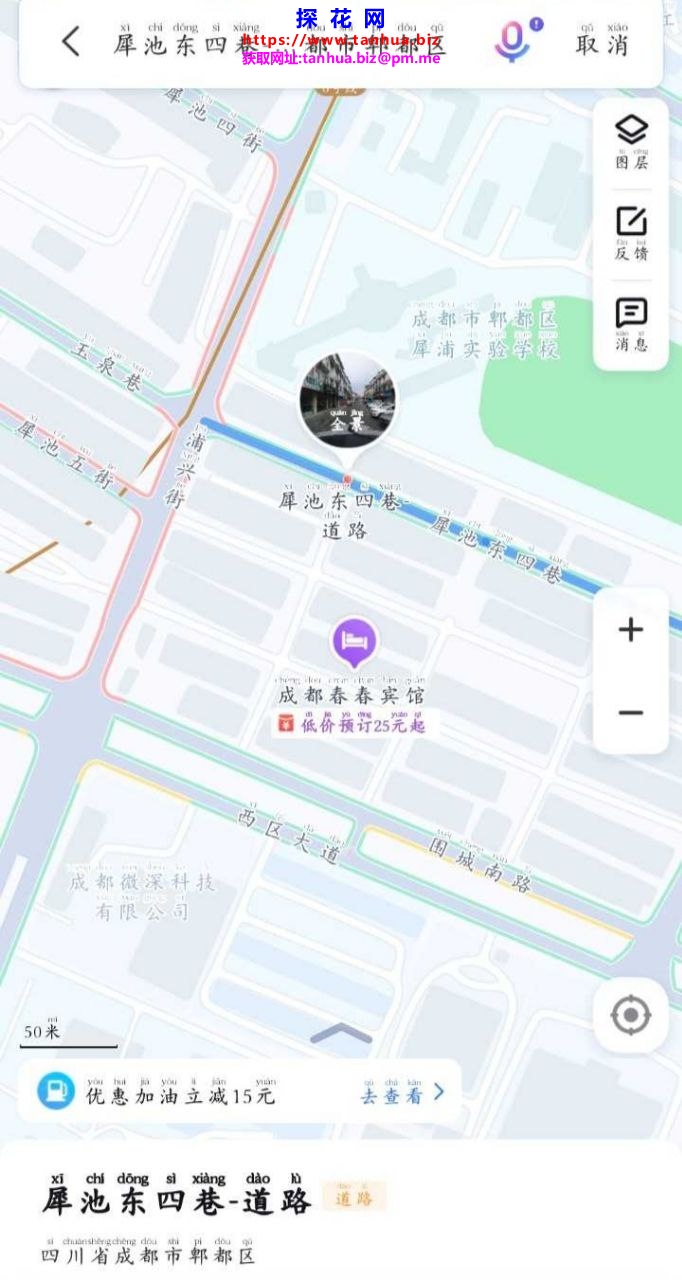Screen dimensions: 682x1280
Task: Expand the bottom panel with the up chevron
Action: pyautogui.click(x=341, y=1034)
